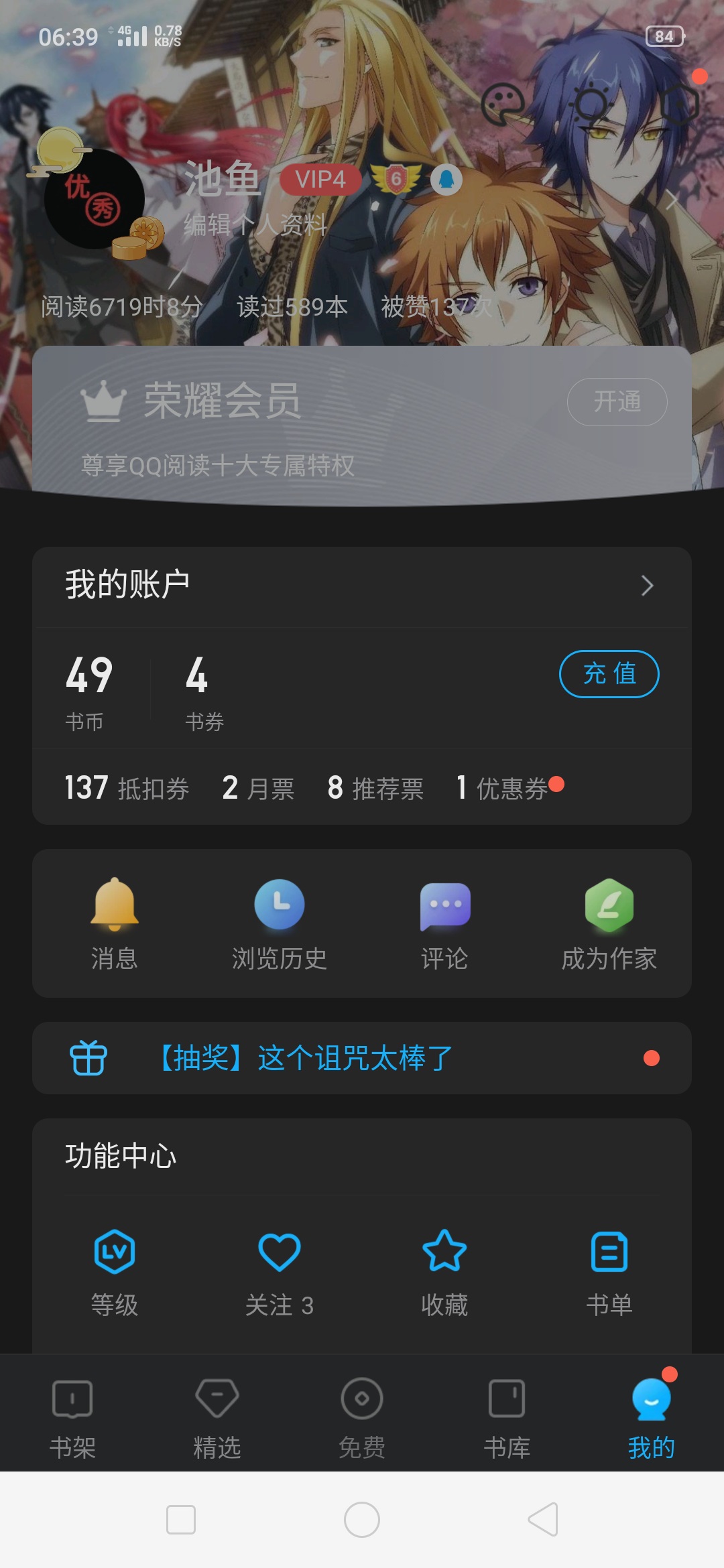This screenshot has height=1568, width=724.
Task: Toggle the day/night mode sun icon
Action: click(x=591, y=104)
